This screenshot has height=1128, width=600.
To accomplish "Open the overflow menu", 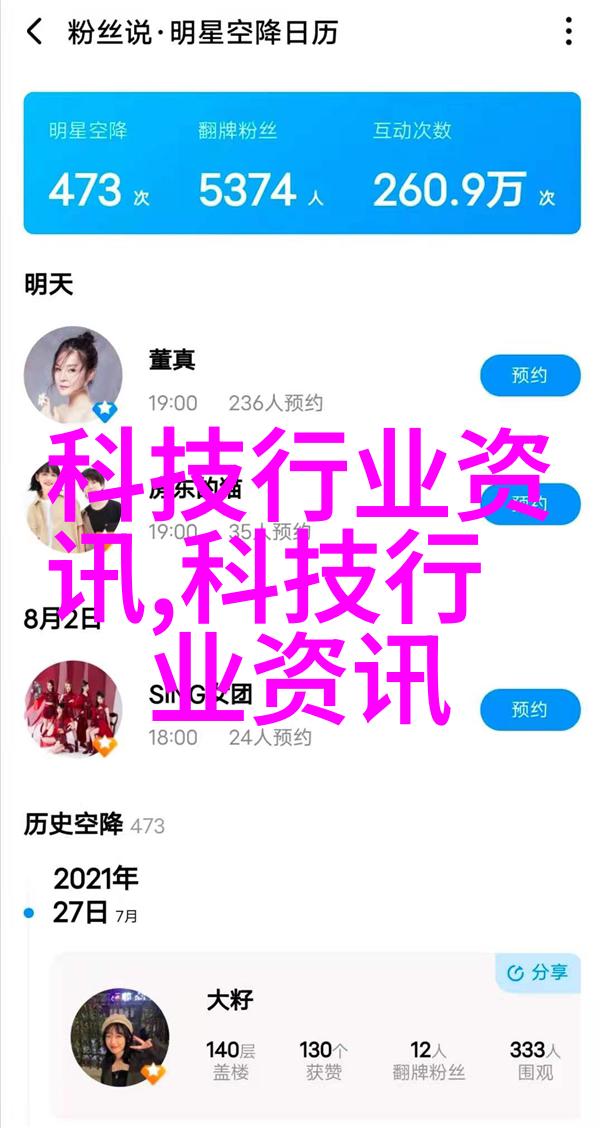I will tap(568, 32).
